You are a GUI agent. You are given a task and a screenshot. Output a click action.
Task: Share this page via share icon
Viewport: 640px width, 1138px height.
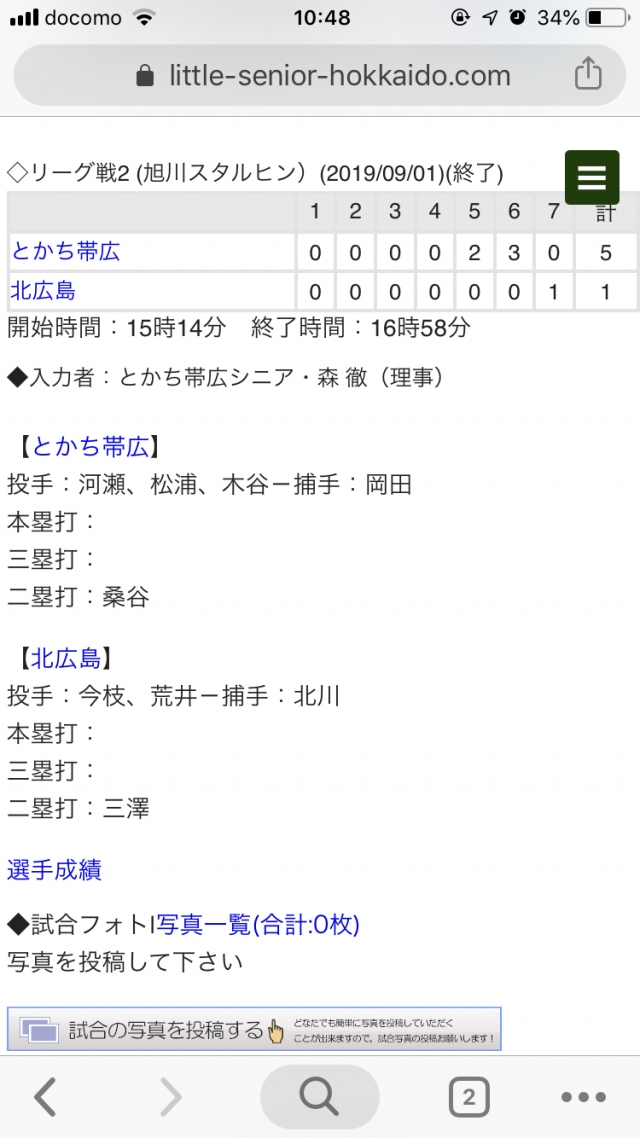[x=588, y=74]
